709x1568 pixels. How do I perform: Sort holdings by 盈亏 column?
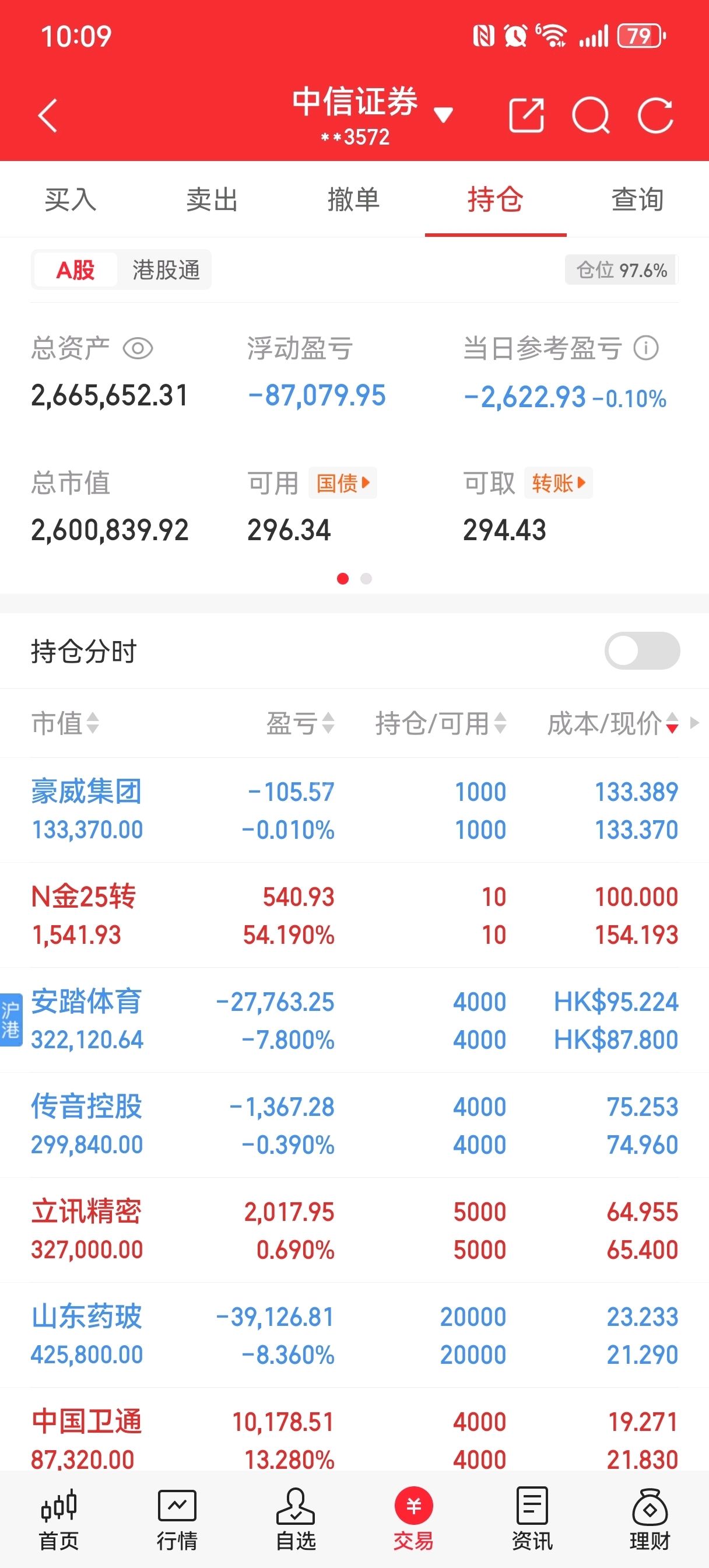click(300, 723)
